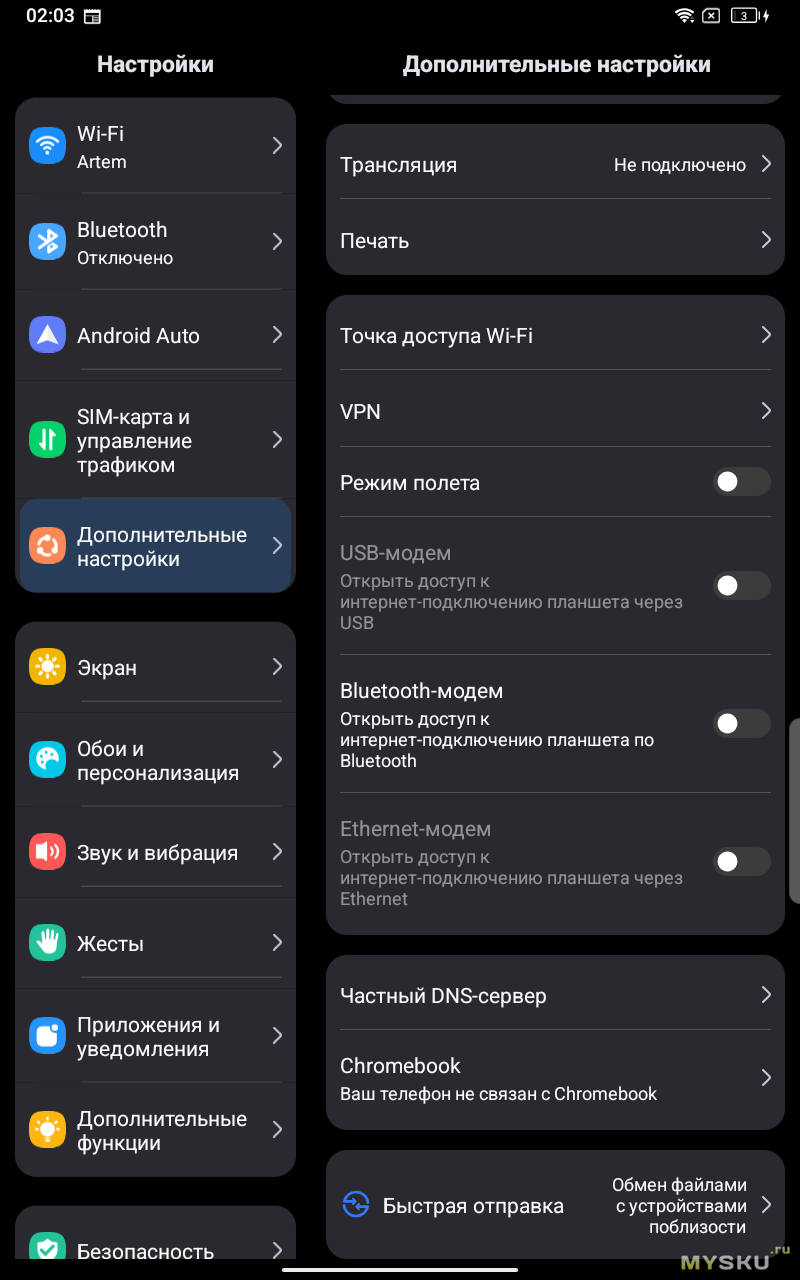Open Точка доступа Wi-Fi
800x1280 pixels.
(x=555, y=335)
